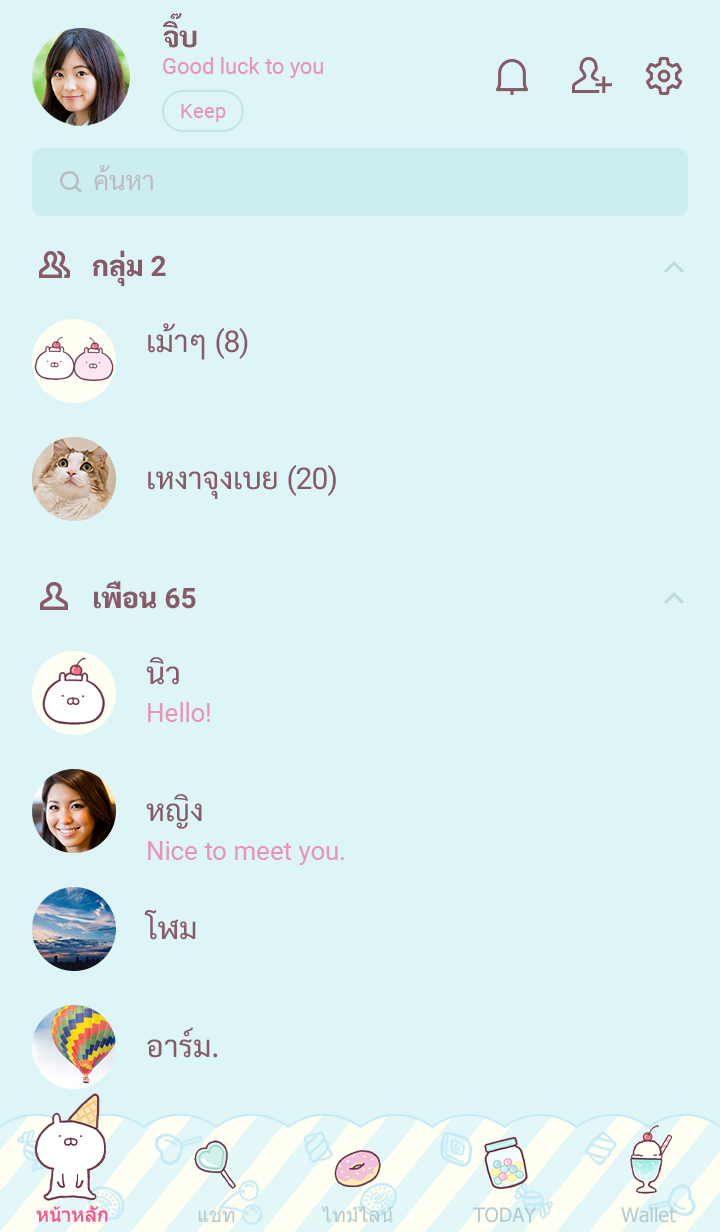Open the เม้าๆ (8) group
The width and height of the screenshot is (720, 1232).
[197, 343]
